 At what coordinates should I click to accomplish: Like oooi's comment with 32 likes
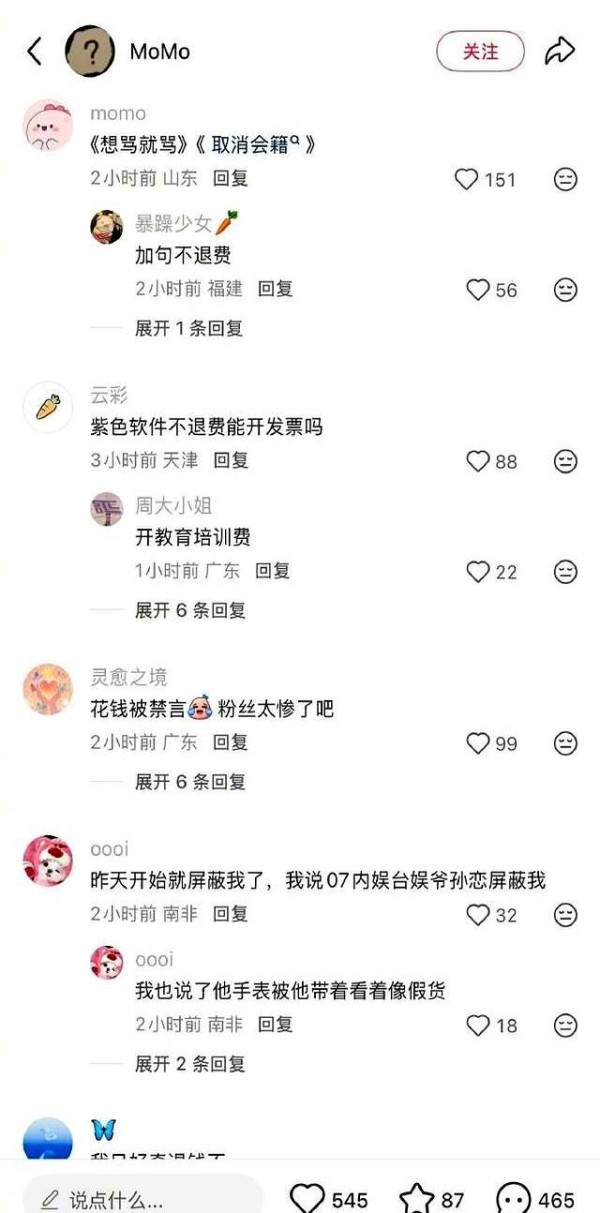pyautogui.click(x=479, y=914)
